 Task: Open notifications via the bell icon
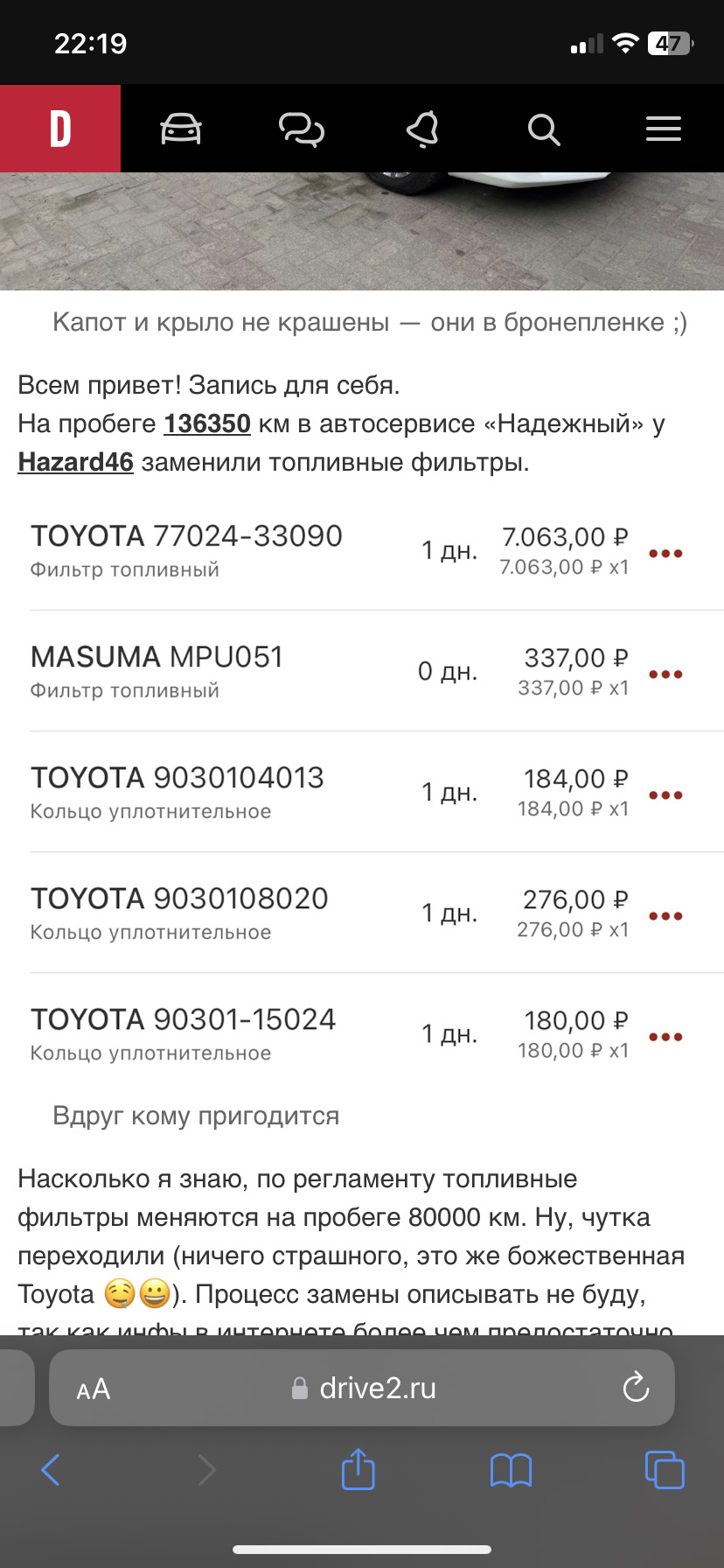point(422,129)
